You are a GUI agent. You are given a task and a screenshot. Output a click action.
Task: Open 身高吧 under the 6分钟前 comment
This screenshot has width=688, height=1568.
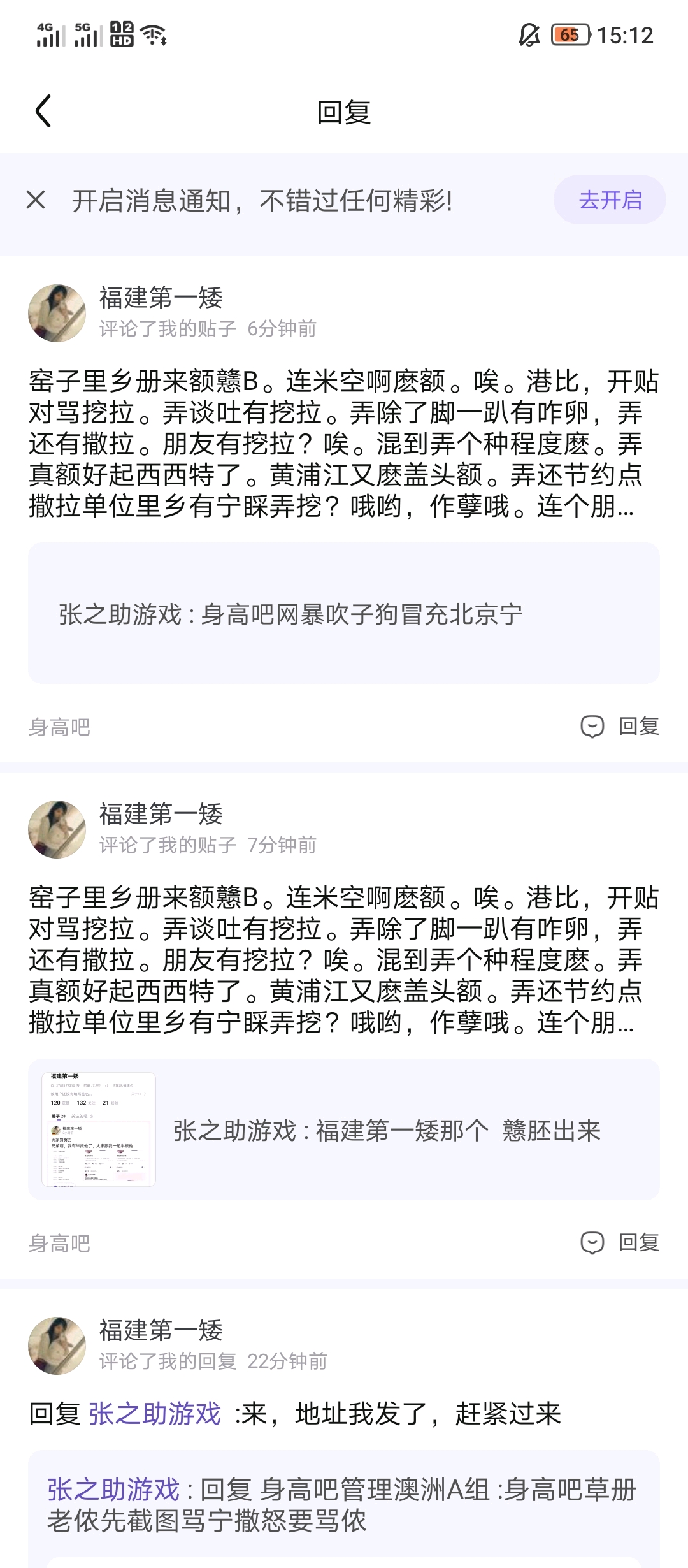pos(59,727)
